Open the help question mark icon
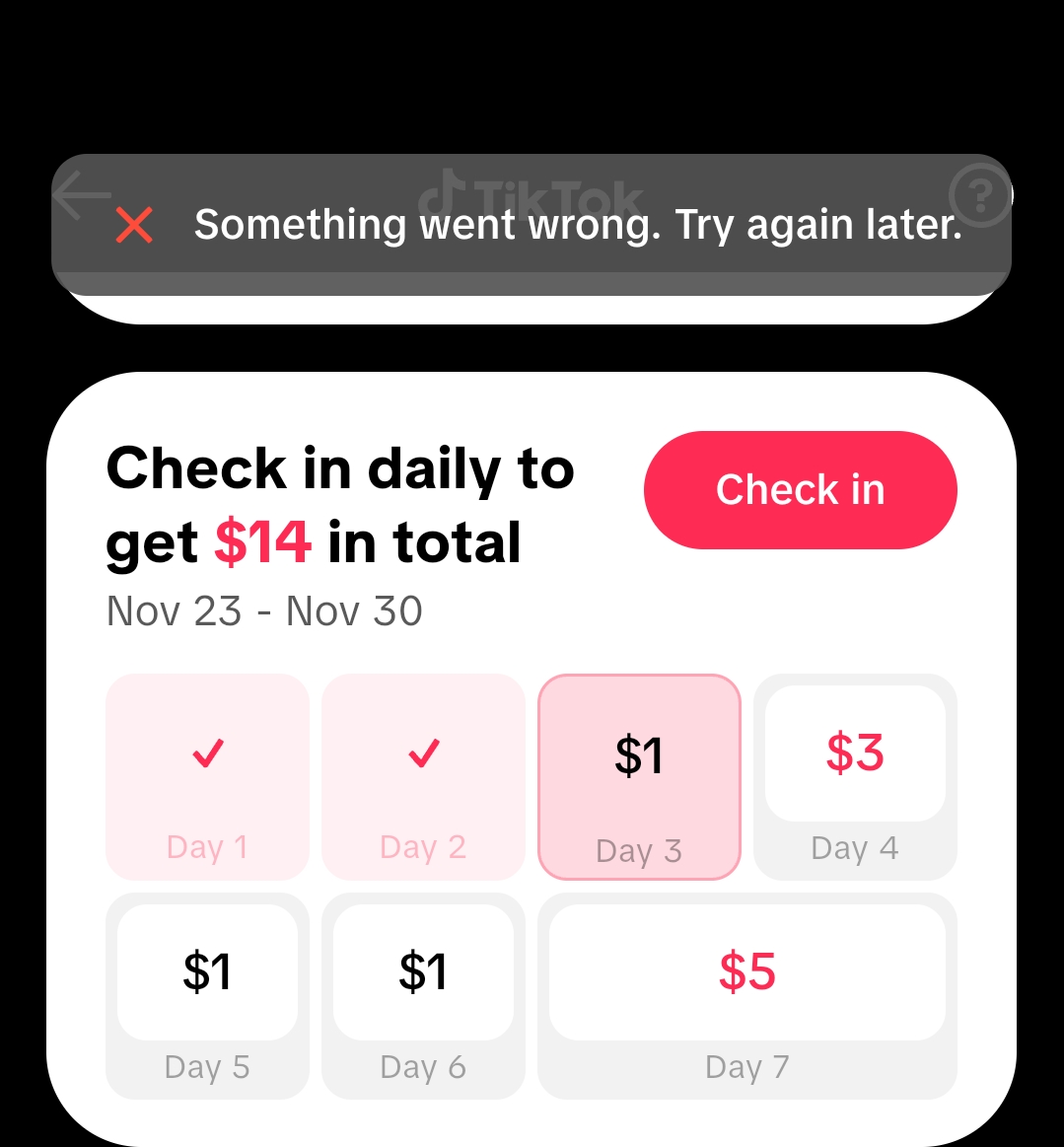 point(979,195)
